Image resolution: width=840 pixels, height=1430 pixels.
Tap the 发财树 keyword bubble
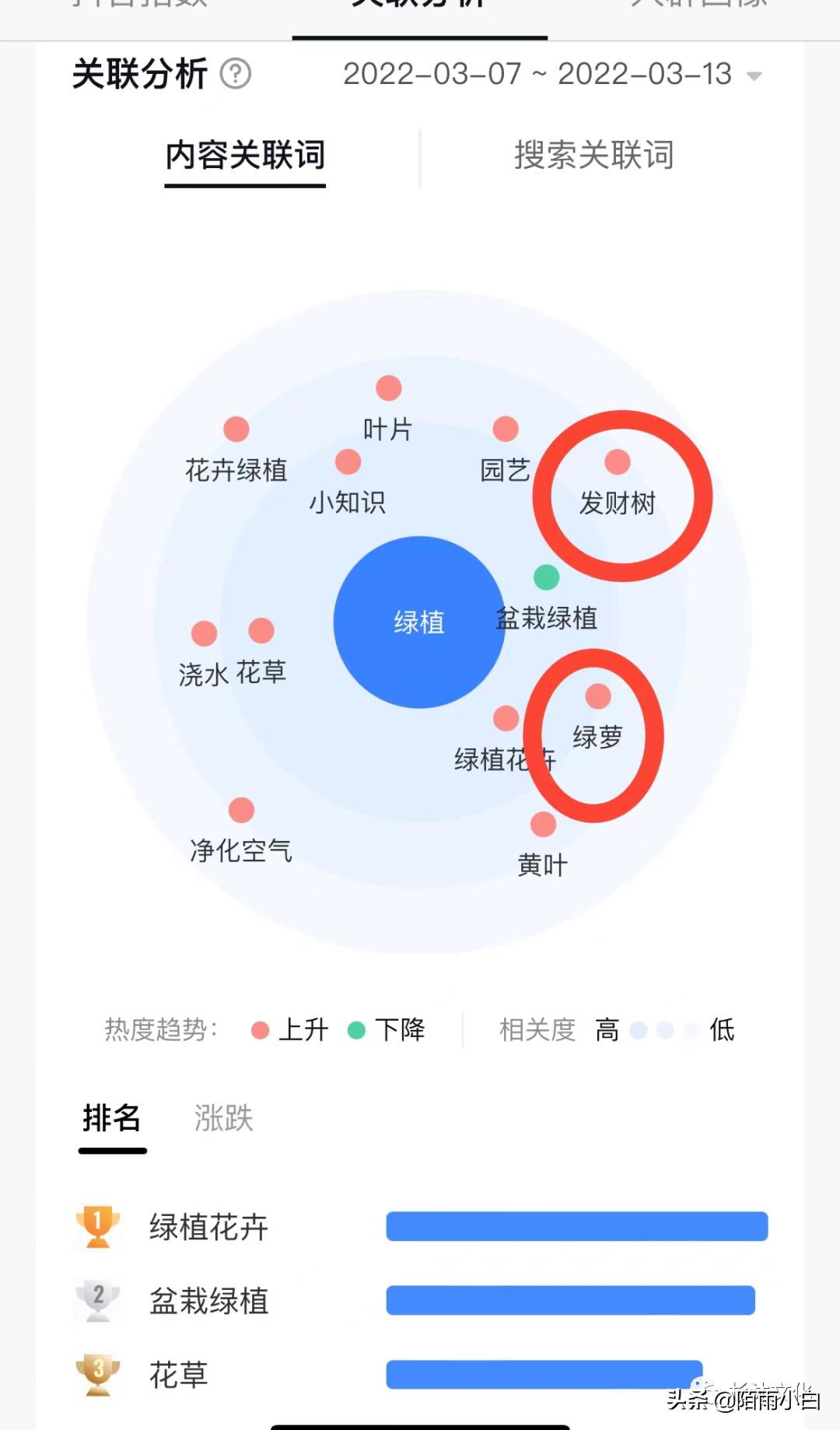pos(618,463)
